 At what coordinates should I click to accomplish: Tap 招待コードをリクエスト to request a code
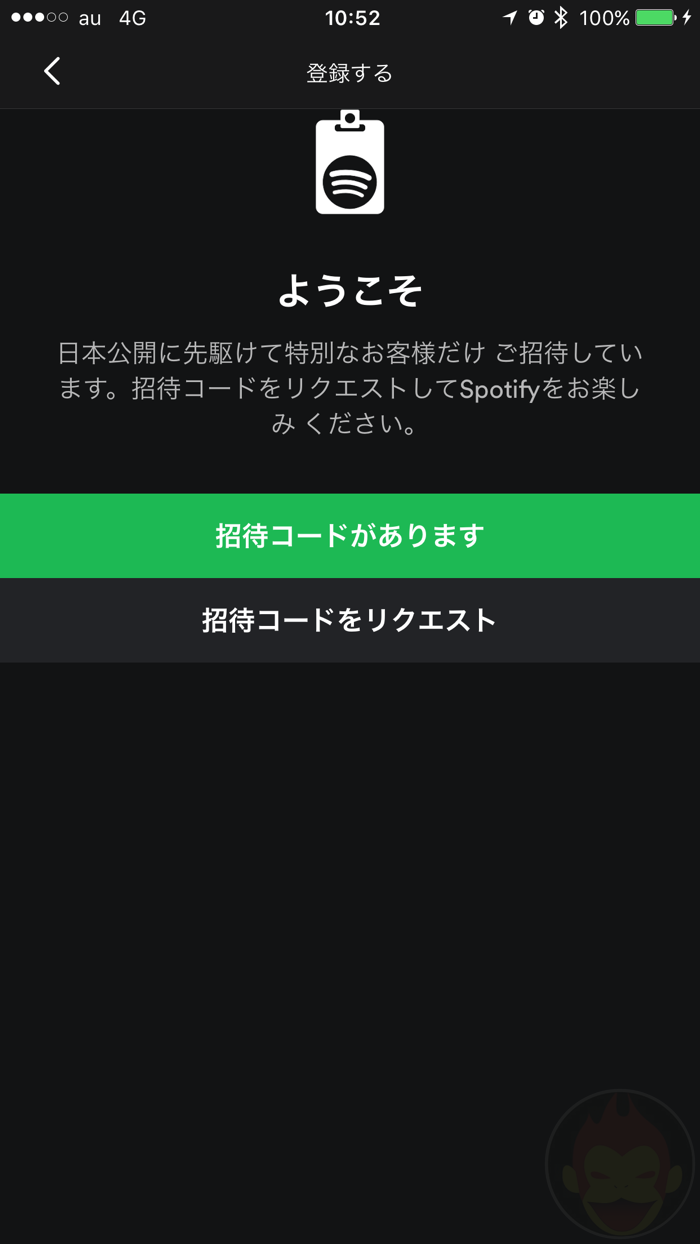coord(350,621)
